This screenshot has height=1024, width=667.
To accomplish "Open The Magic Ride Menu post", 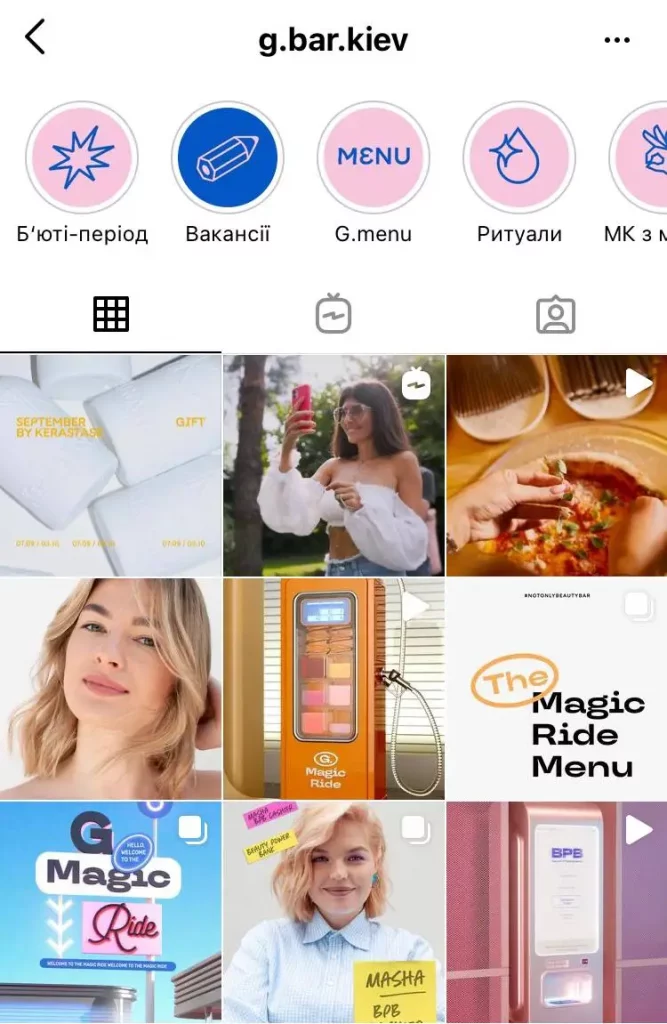I will click(x=556, y=688).
